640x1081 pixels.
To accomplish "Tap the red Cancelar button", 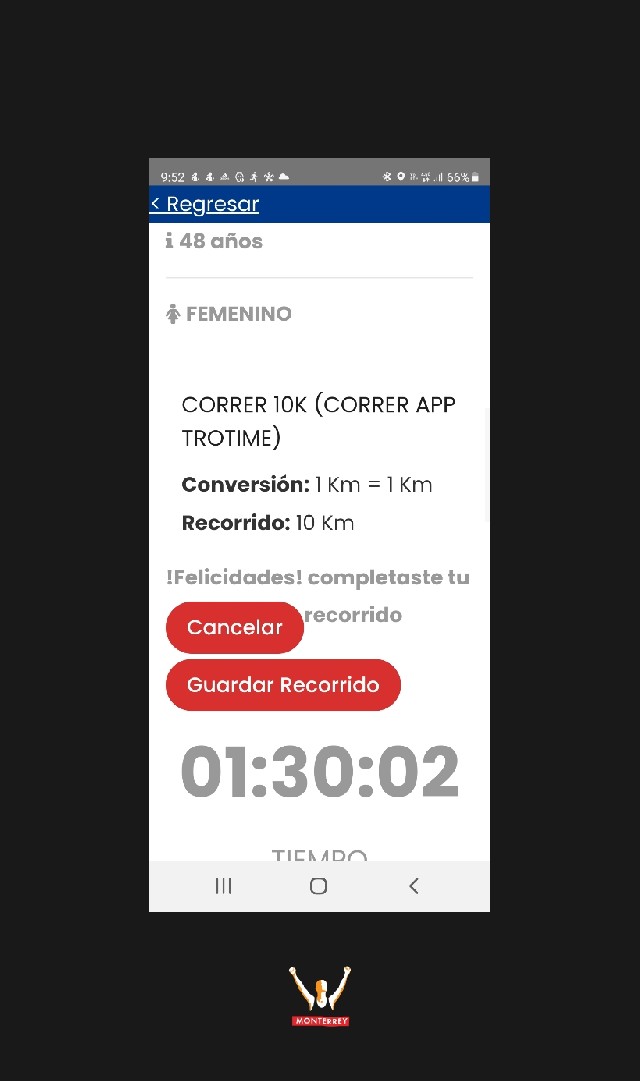I will pyautogui.click(x=235, y=627).
